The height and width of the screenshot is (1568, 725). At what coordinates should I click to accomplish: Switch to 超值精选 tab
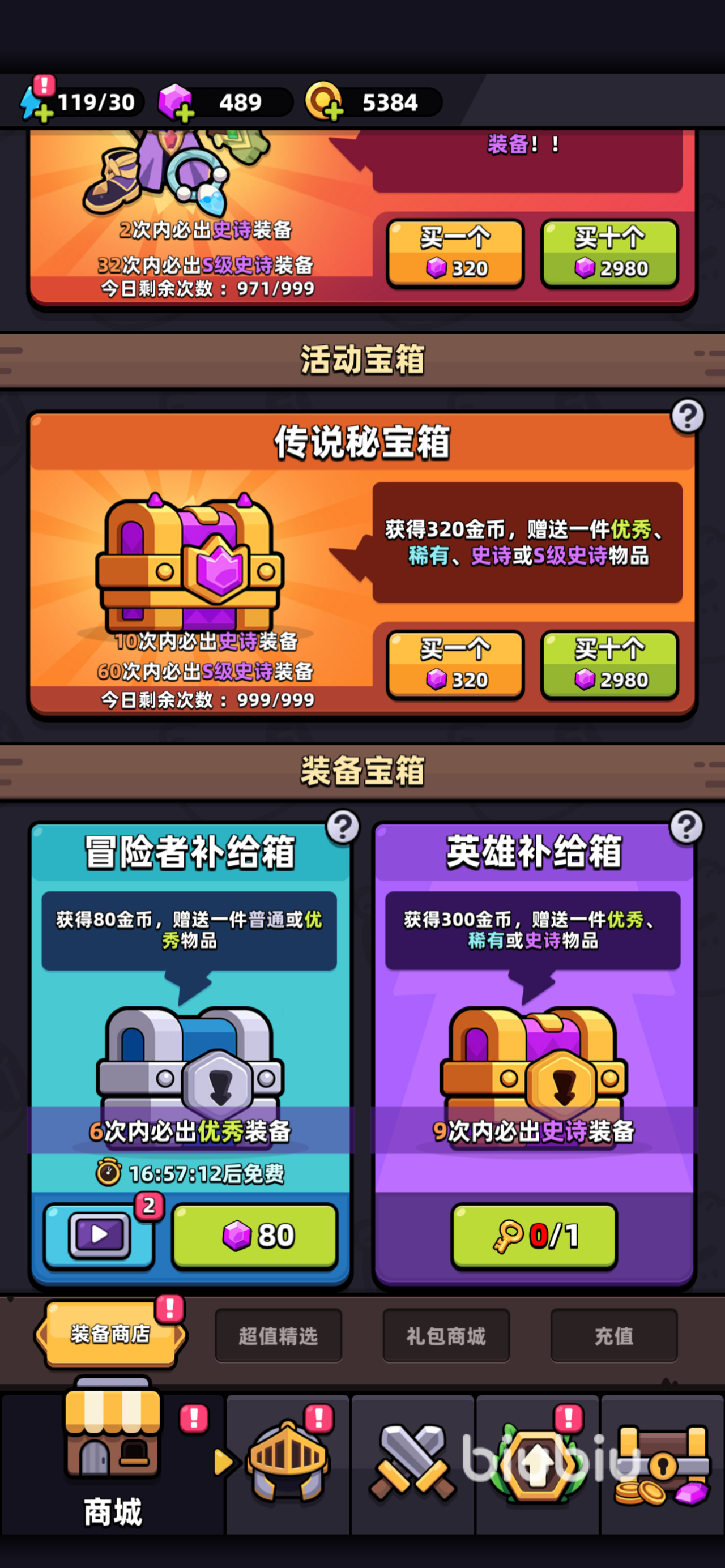pyautogui.click(x=278, y=1335)
